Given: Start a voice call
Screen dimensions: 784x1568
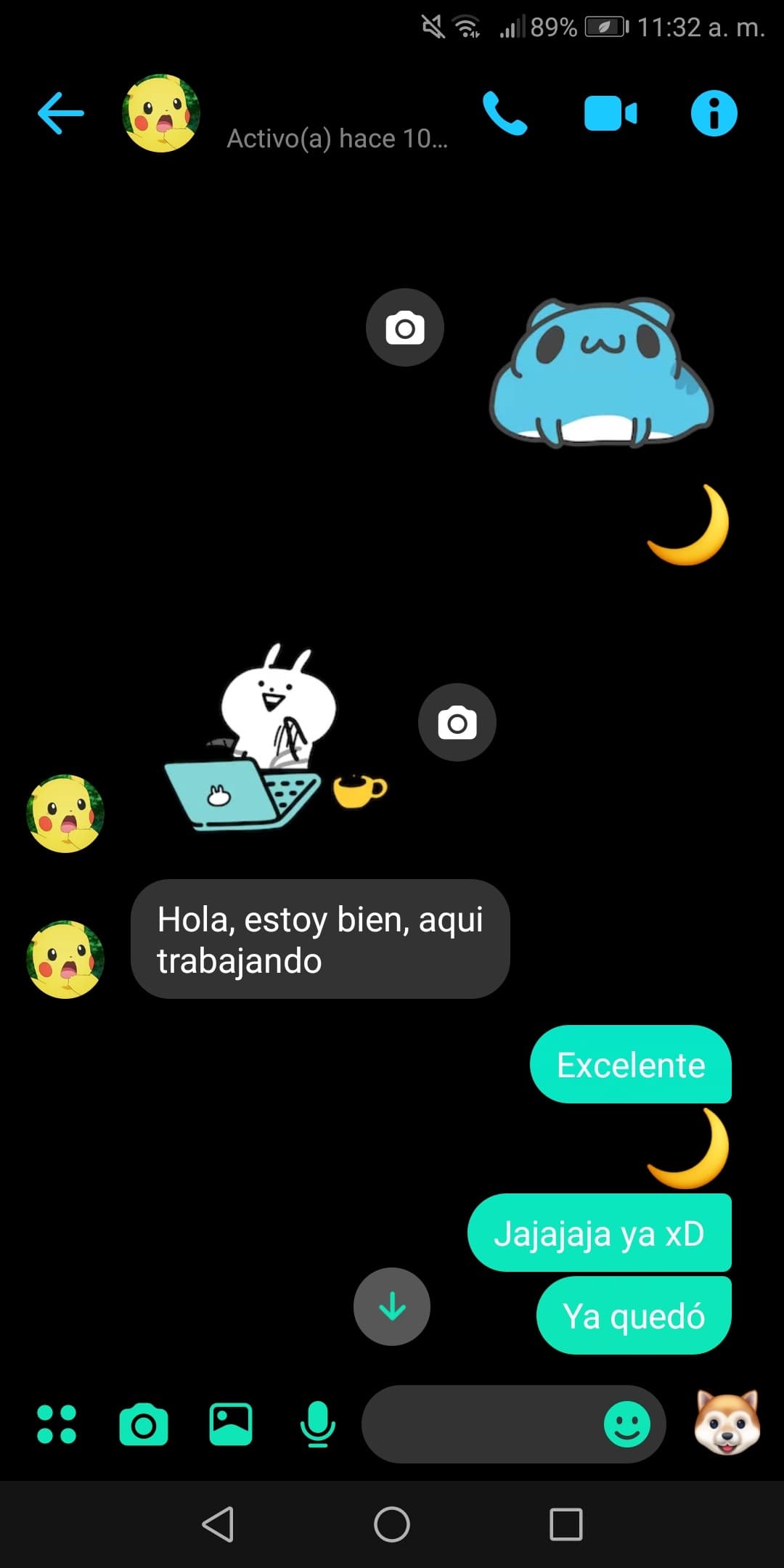Looking at the screenshot, I should (x=505, y=113).
